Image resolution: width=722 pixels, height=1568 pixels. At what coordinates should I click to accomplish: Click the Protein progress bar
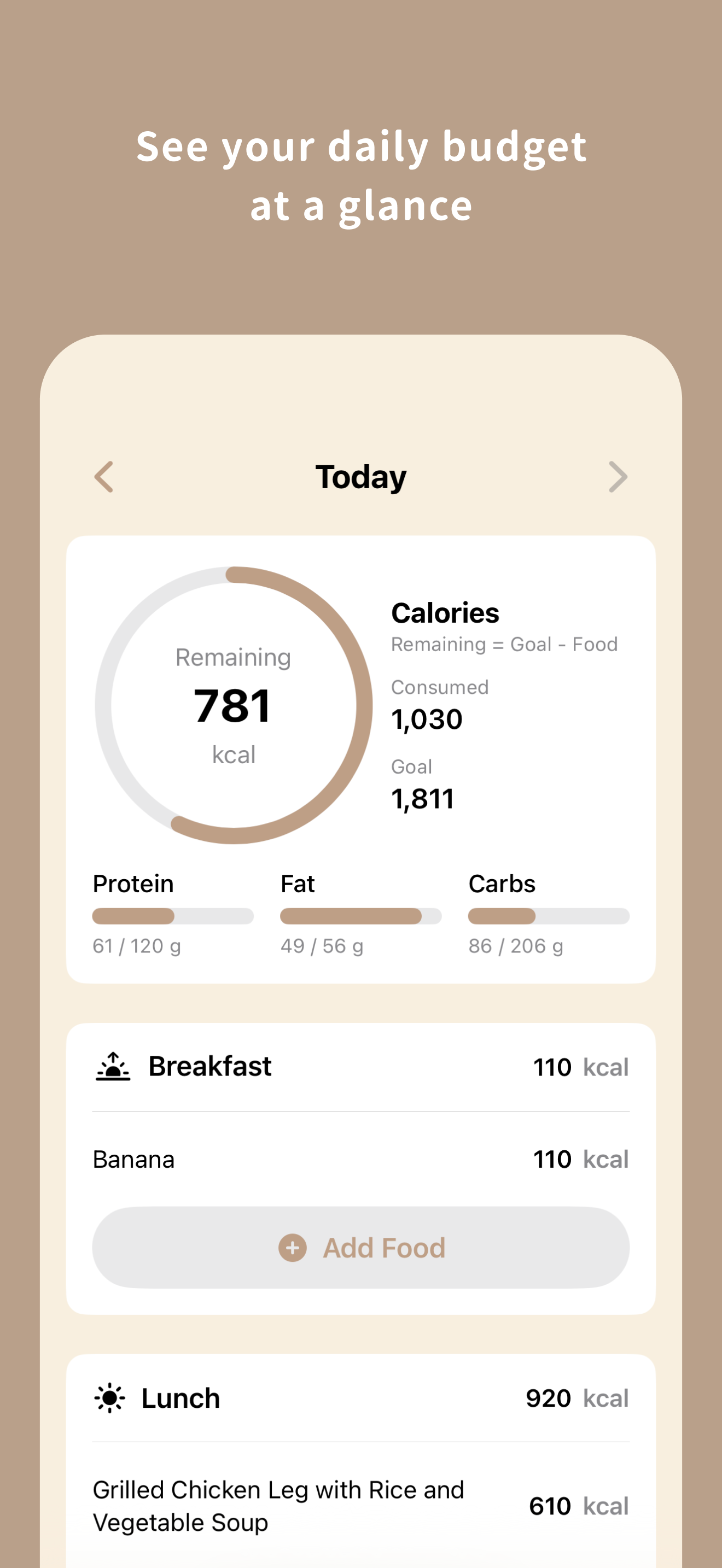pos(172,917)
